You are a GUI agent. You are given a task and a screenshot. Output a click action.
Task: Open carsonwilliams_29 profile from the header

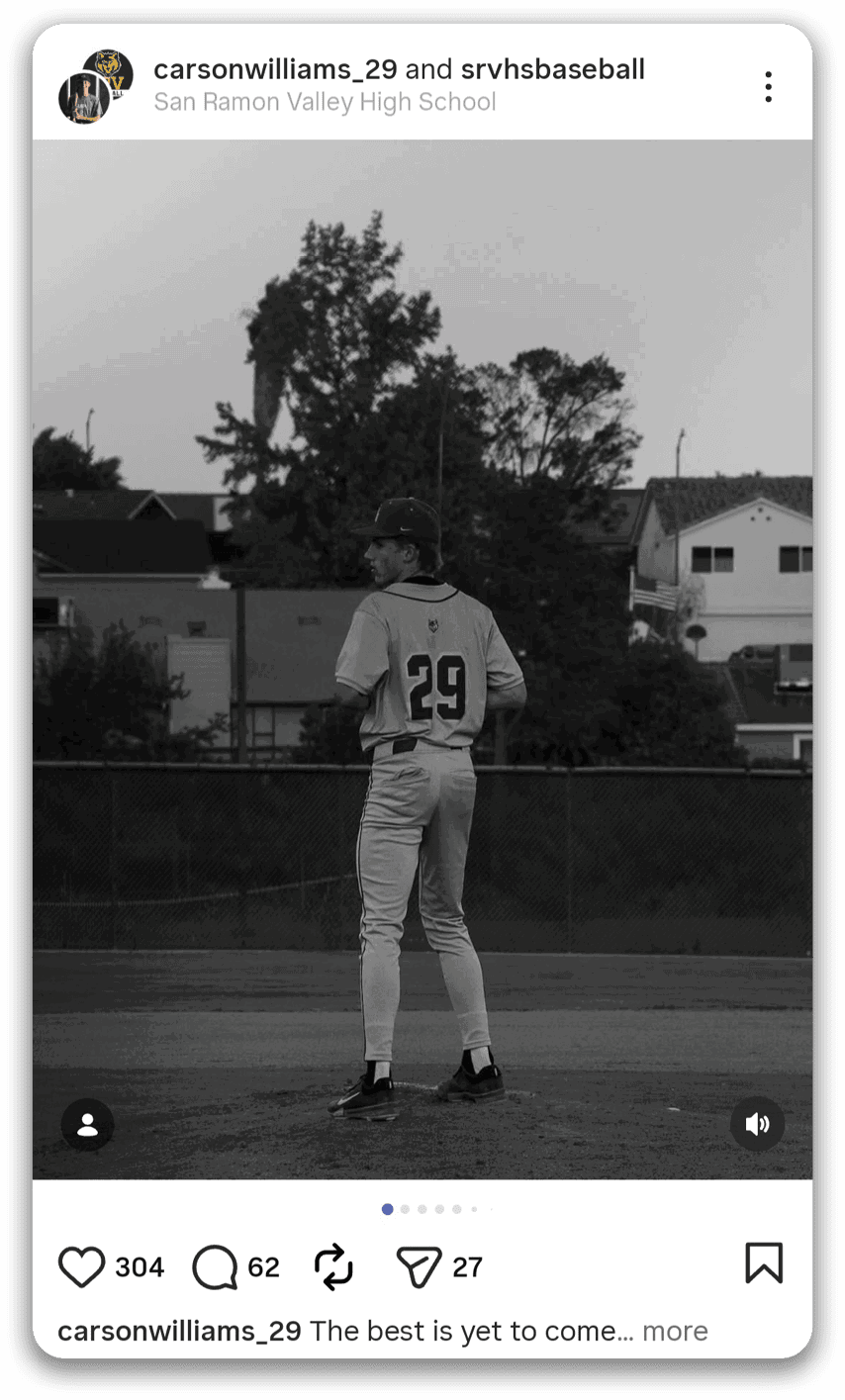tap(275, 69)
